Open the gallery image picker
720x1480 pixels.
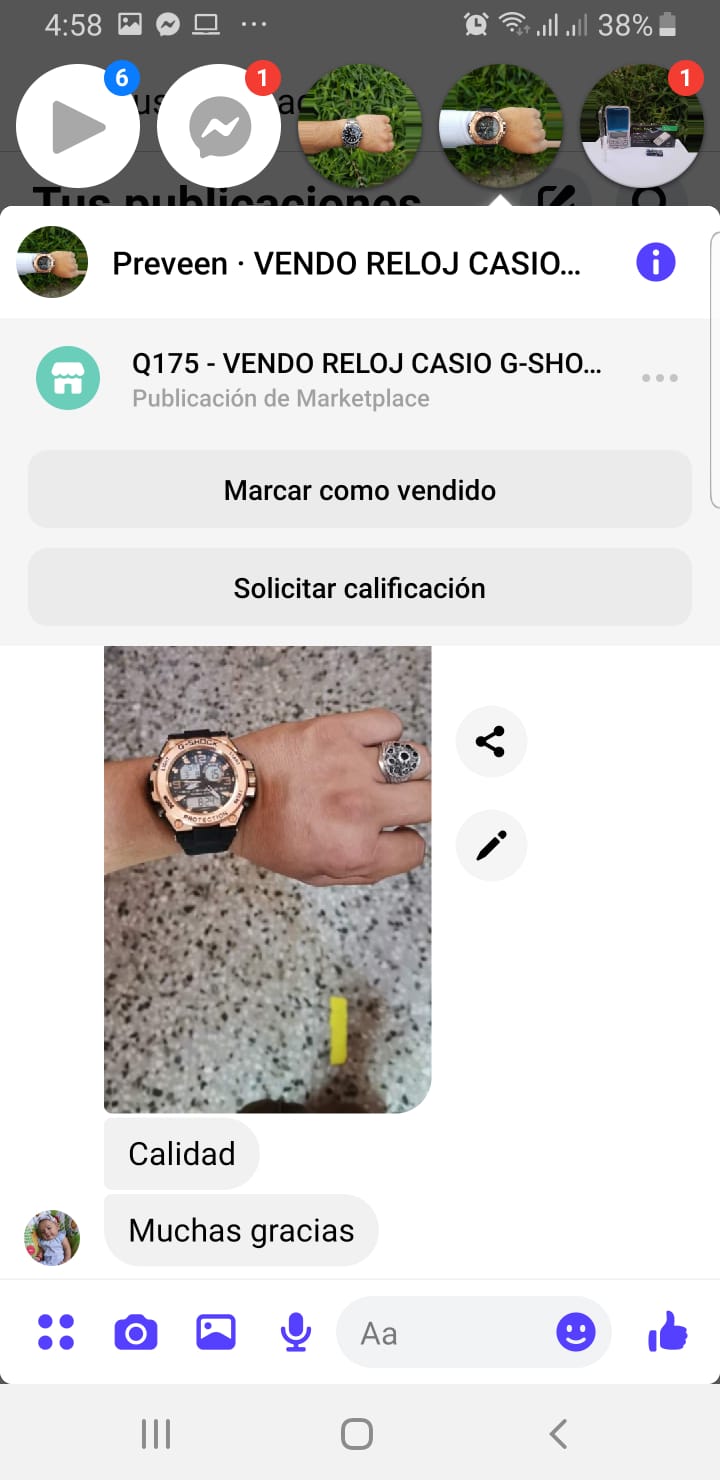(216, 1332)
